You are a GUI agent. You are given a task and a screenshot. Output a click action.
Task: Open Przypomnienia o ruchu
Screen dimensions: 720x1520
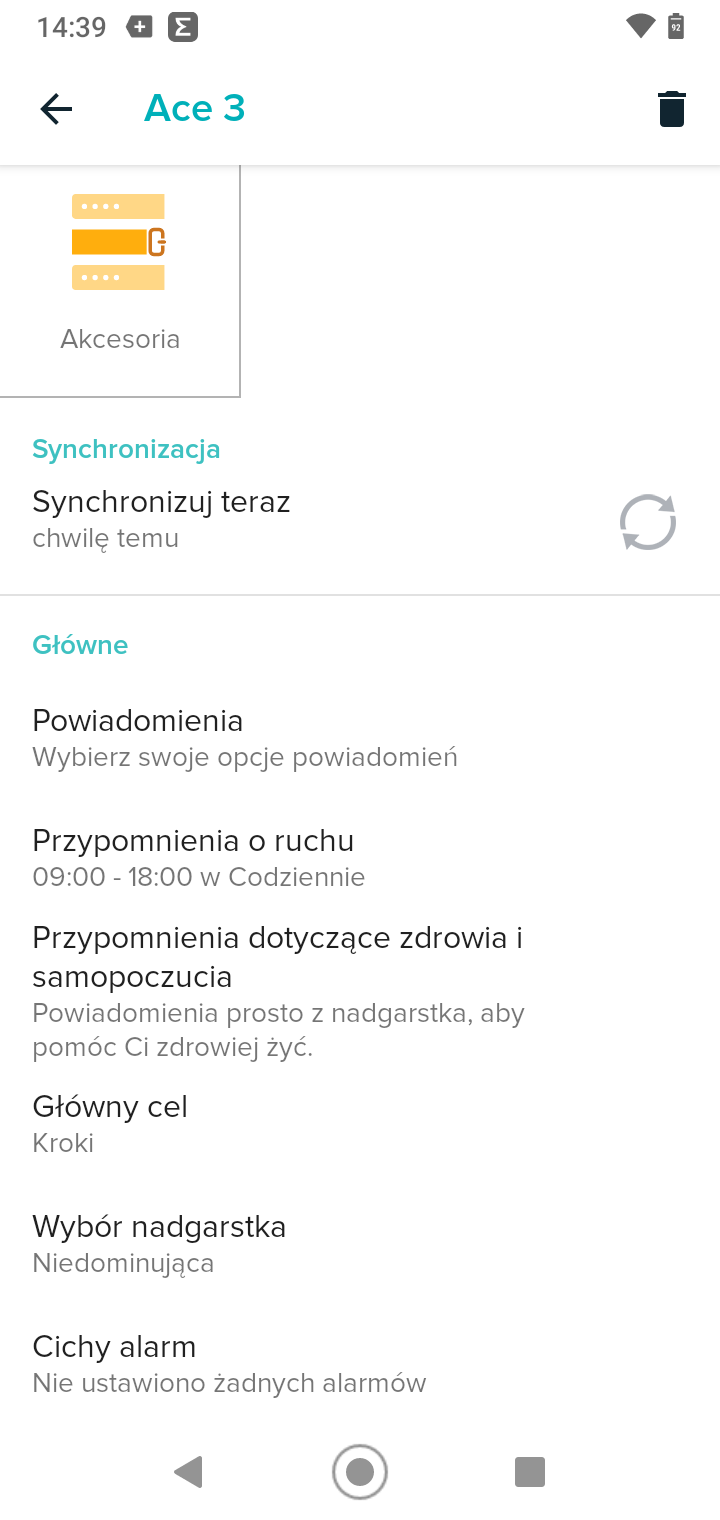[x=360, y=858]
